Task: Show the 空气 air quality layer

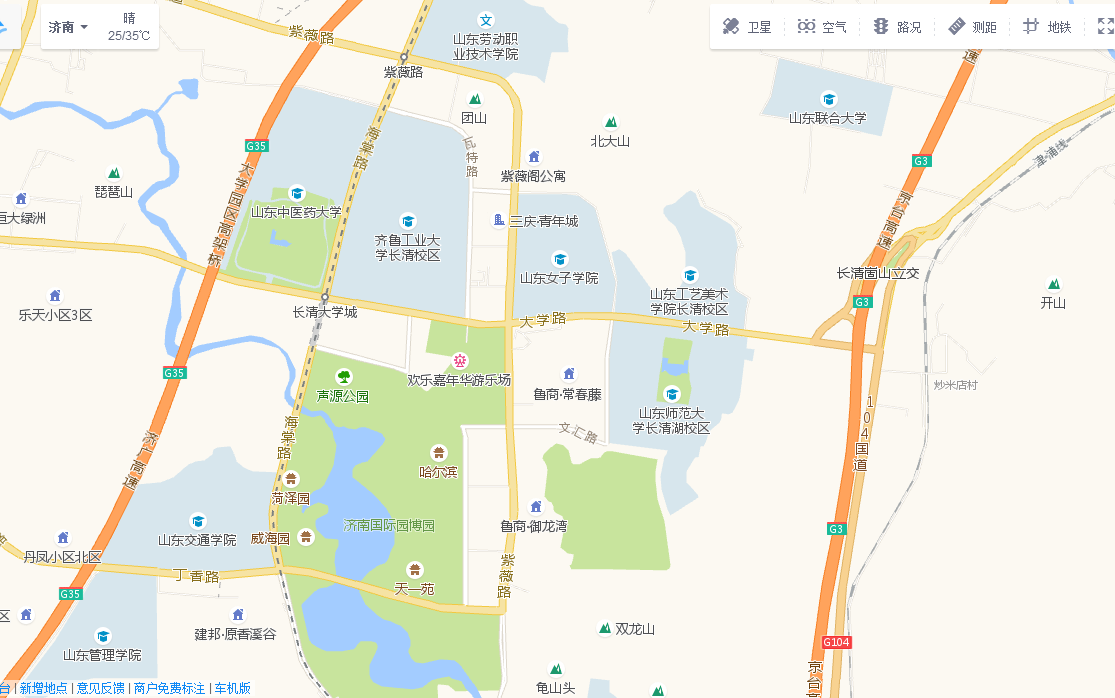Action: tap(822, 27)
